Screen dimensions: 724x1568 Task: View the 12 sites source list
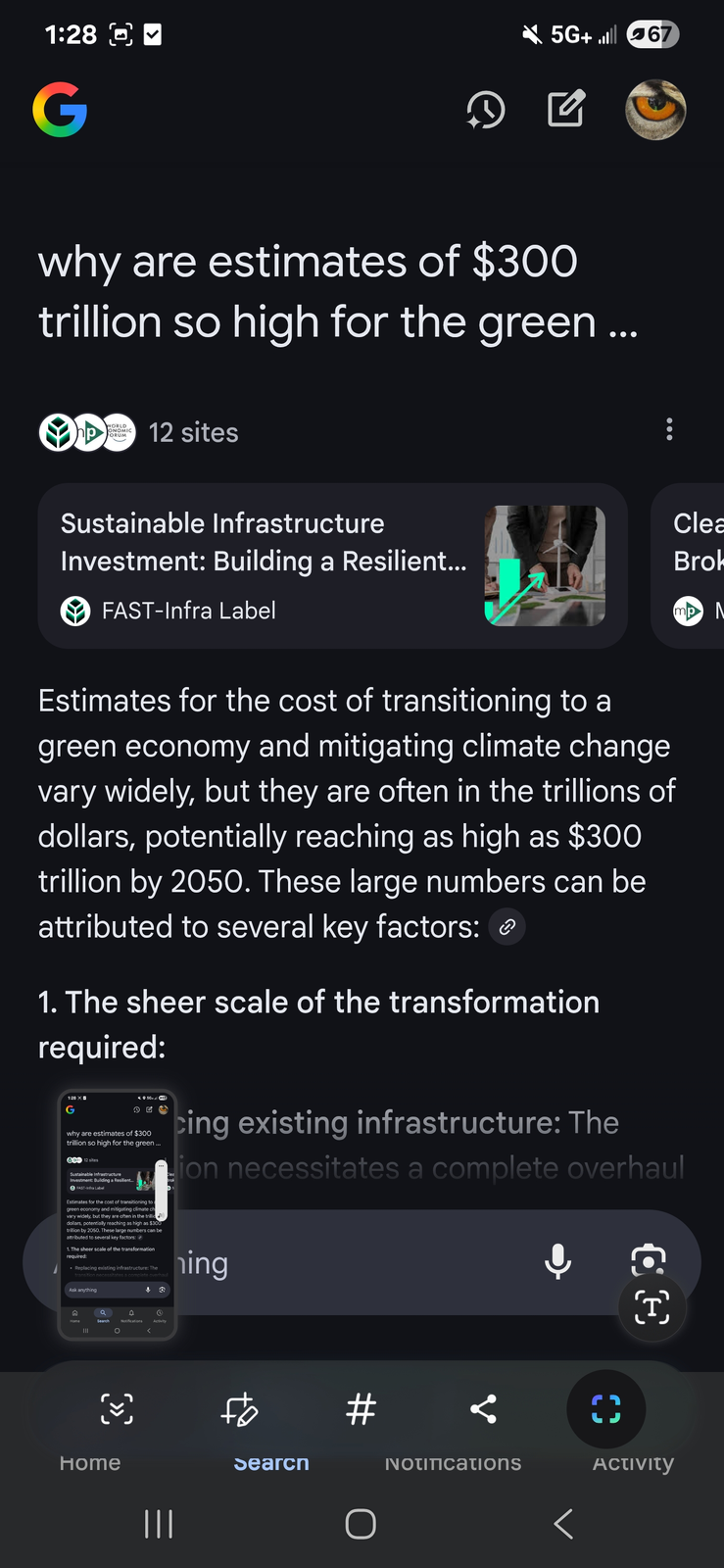click(193, 432)
